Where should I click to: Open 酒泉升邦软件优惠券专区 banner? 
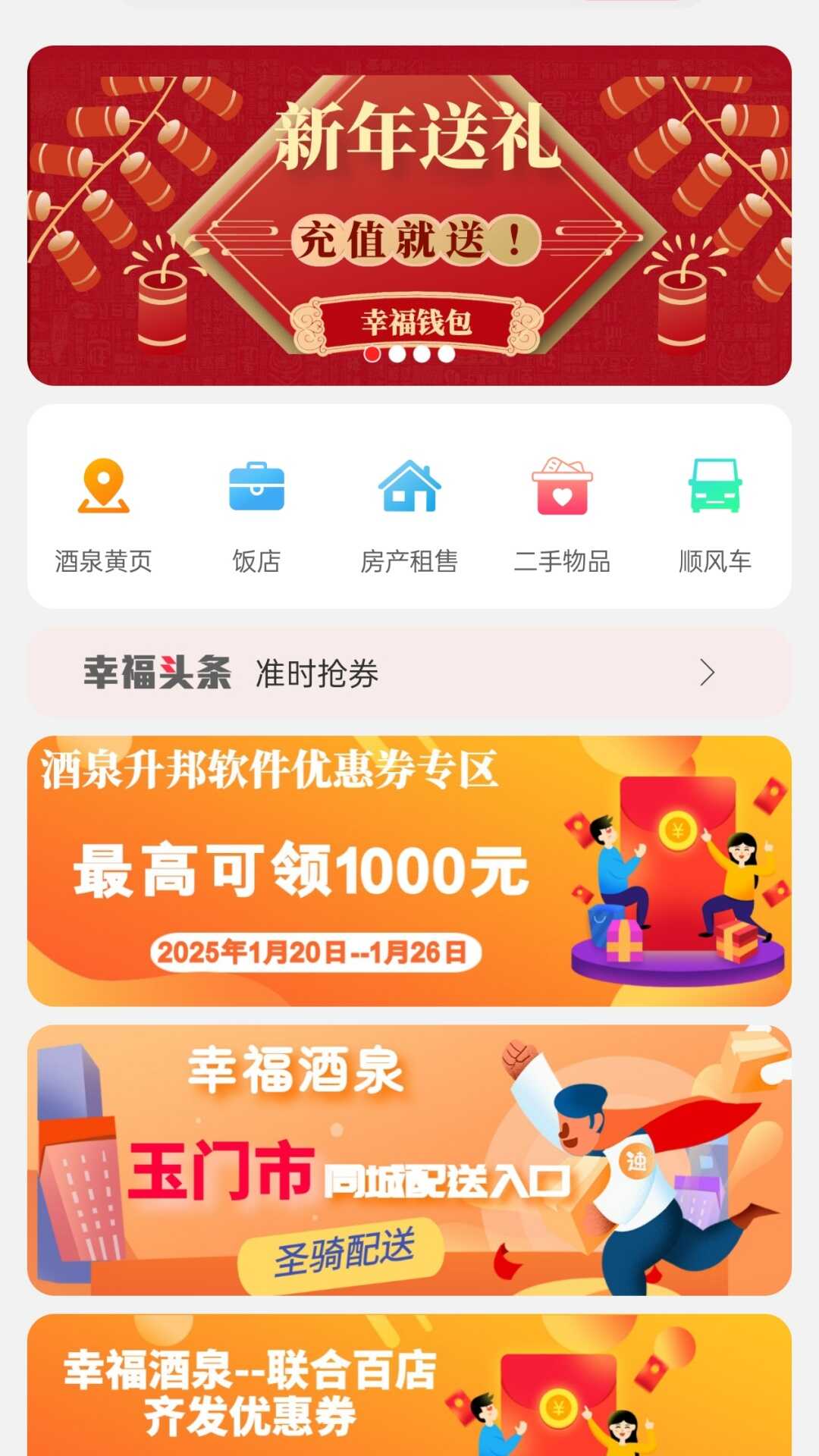[409, 871]
